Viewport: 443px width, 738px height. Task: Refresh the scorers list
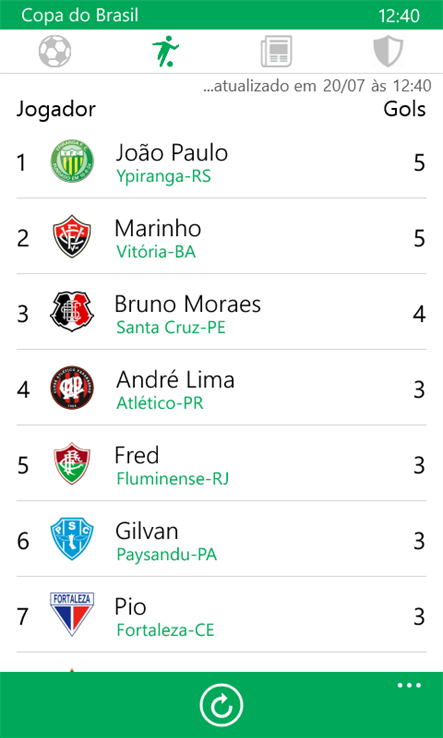click(x=221, y=706)
